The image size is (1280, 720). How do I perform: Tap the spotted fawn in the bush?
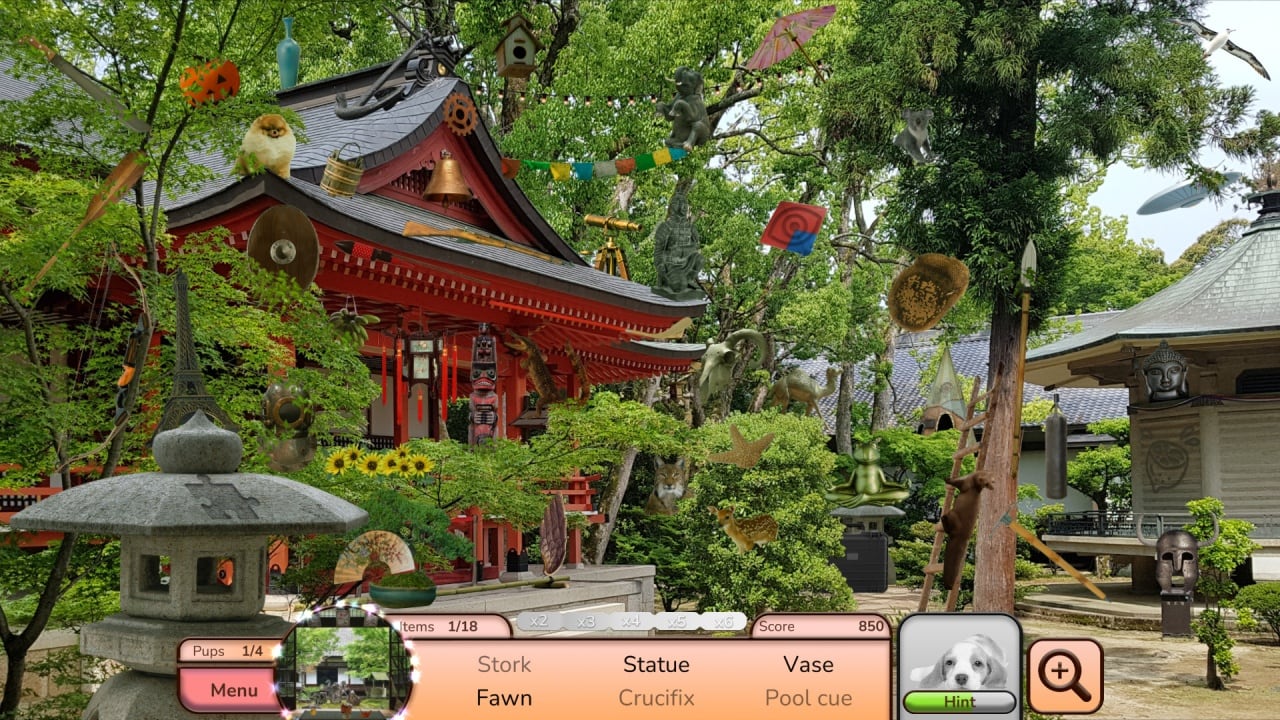(x=745, y=527)
